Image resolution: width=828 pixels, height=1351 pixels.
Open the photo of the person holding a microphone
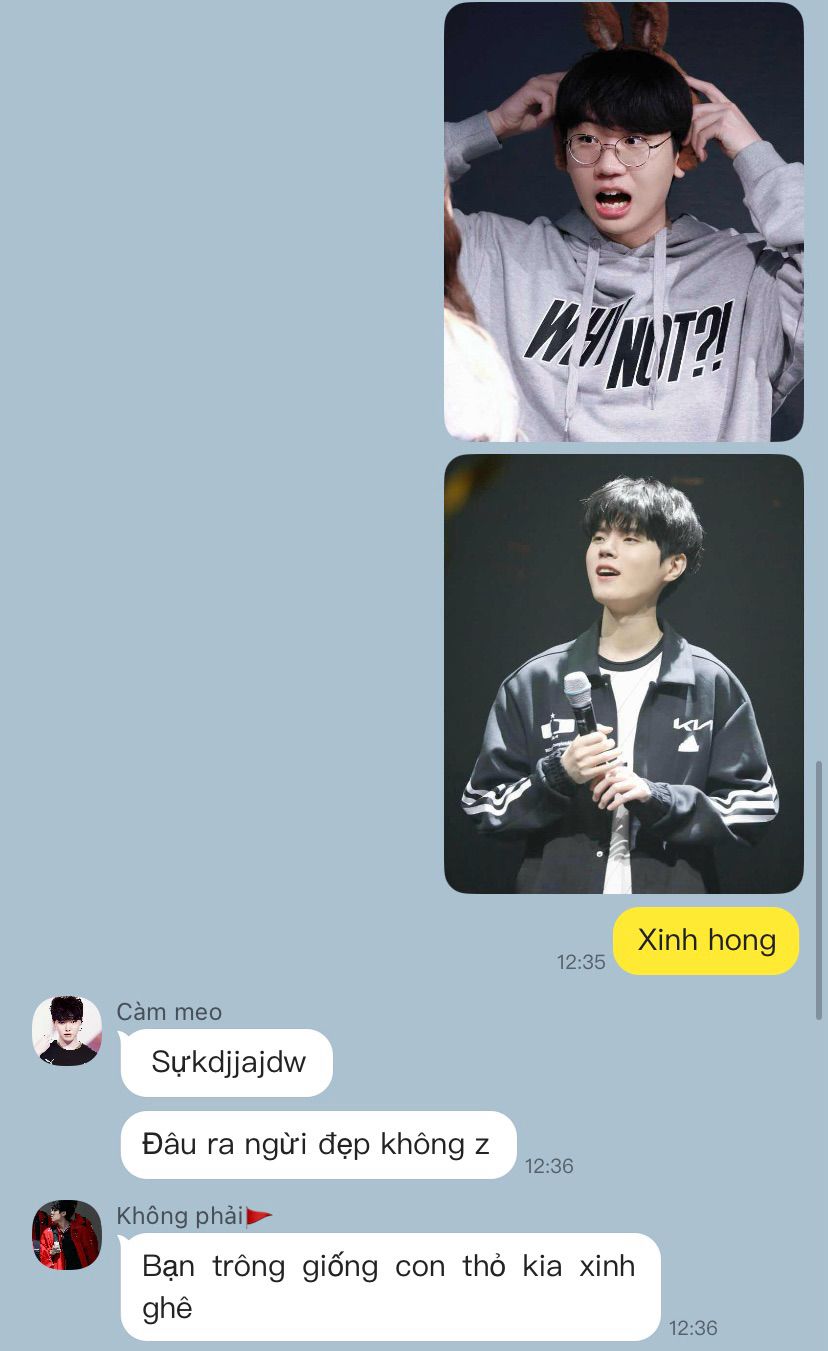click(x=623, y=674)
